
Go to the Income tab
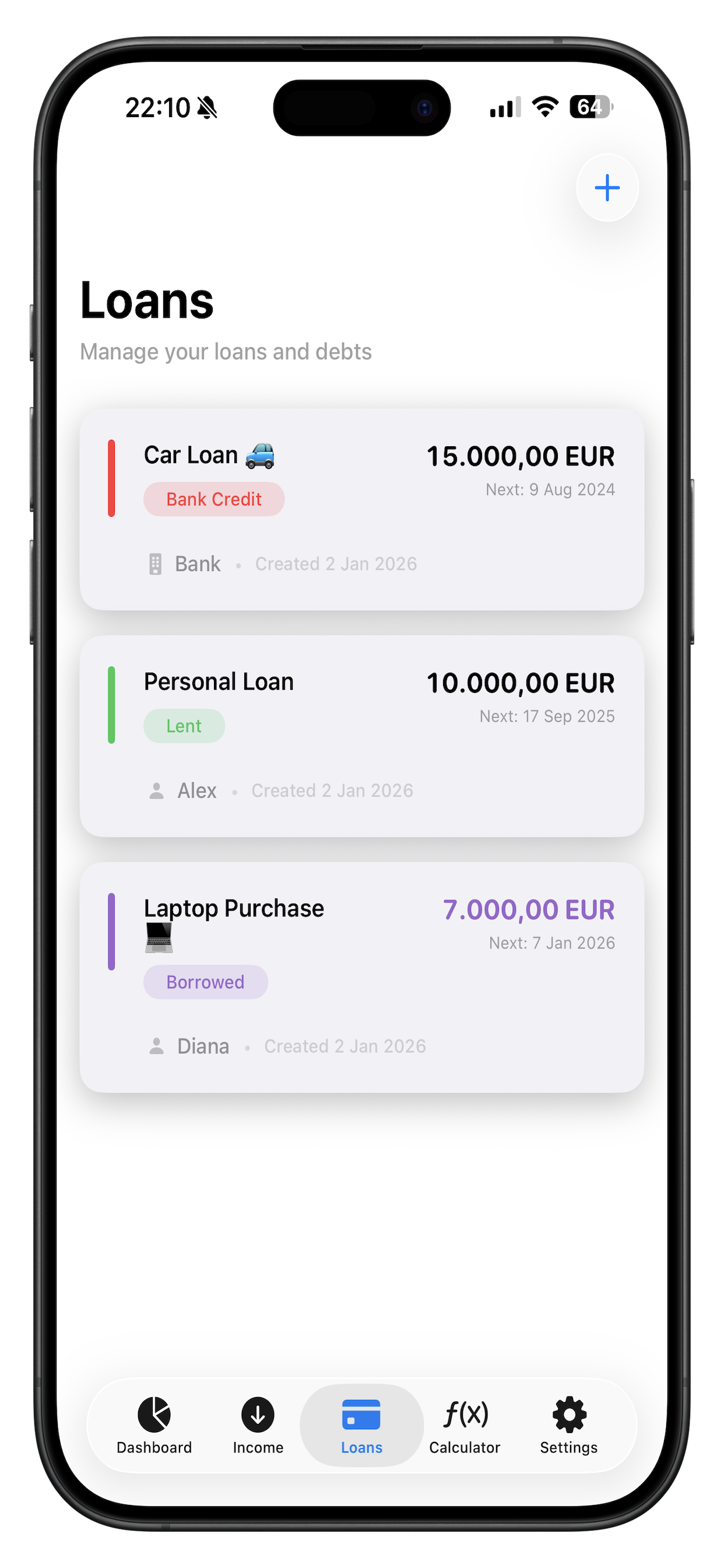coord(258,1426)
